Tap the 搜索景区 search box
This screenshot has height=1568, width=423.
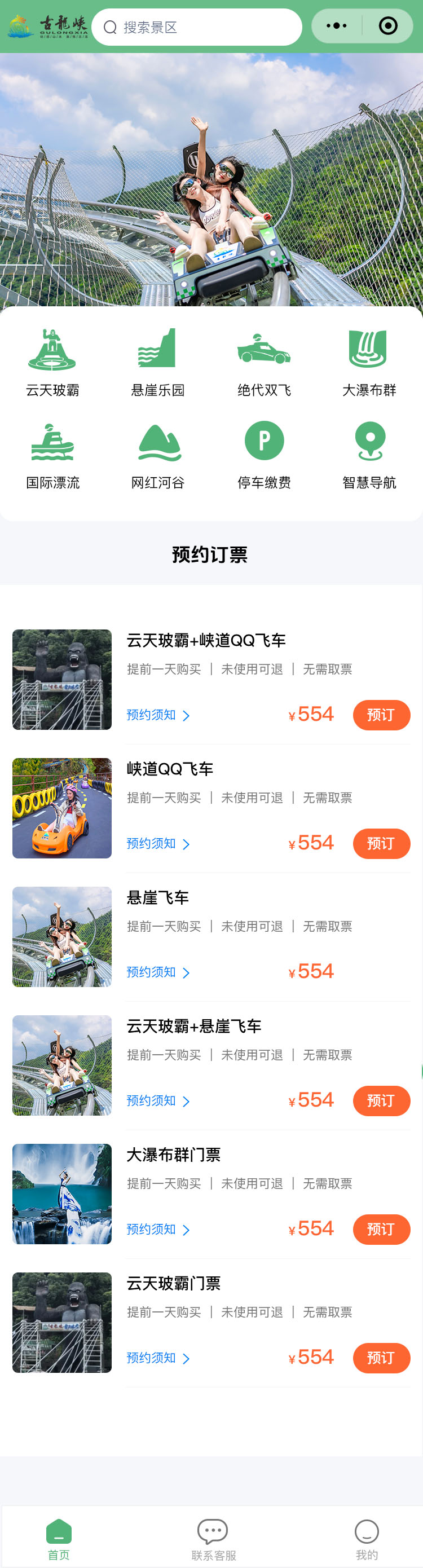197,28
